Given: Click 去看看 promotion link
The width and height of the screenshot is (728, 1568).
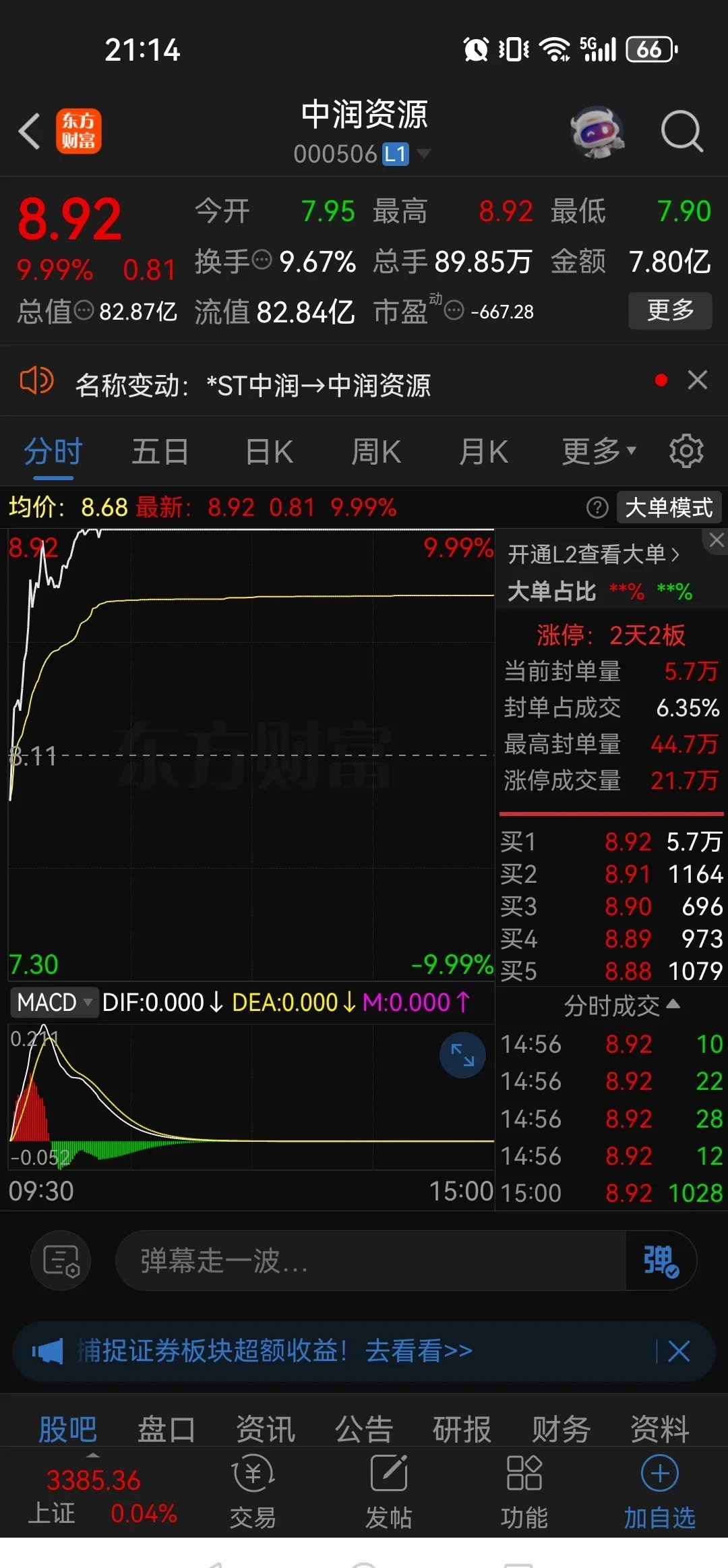Looking at the screenshot, I should [x=418, y=1351].
